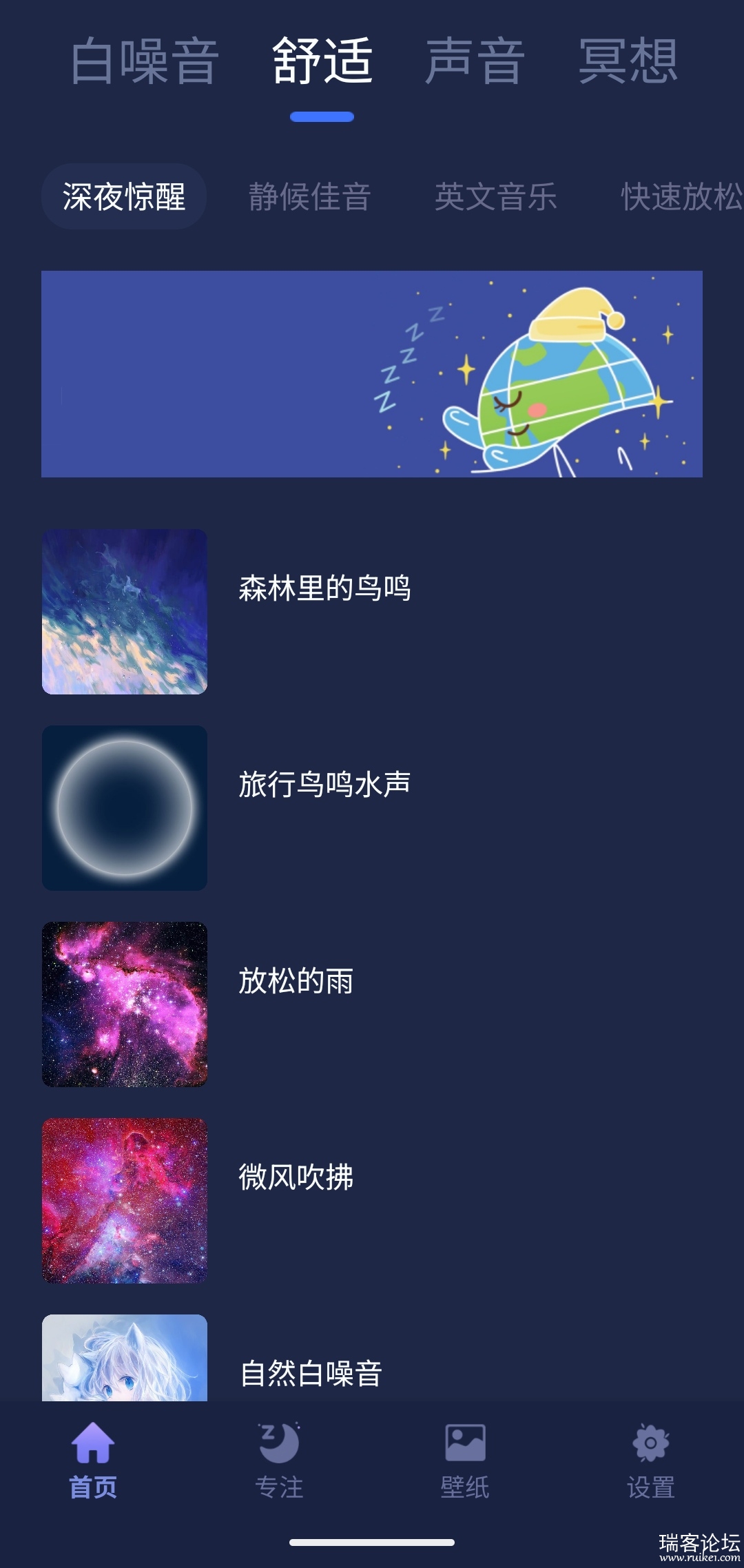Open the sleeping earth banner

pyautogui.click(x=372, y=374)
